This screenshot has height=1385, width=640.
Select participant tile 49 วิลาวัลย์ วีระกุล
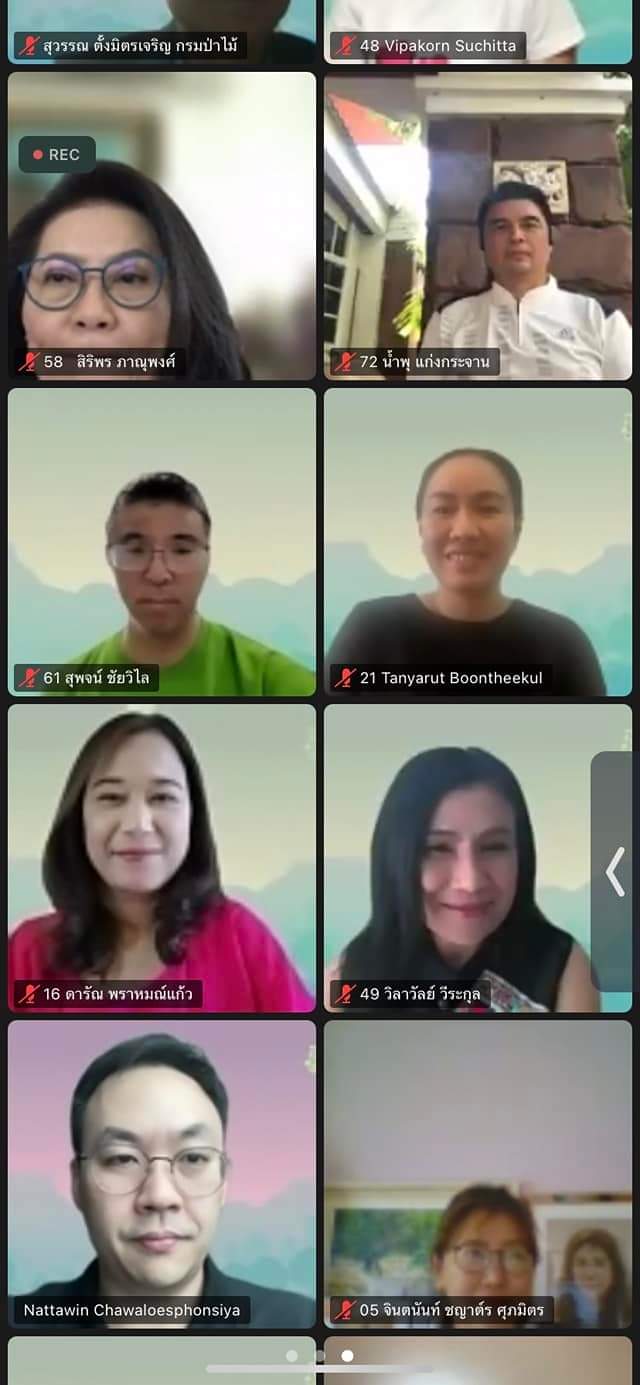pyautogui.click(x=478, y=858)
